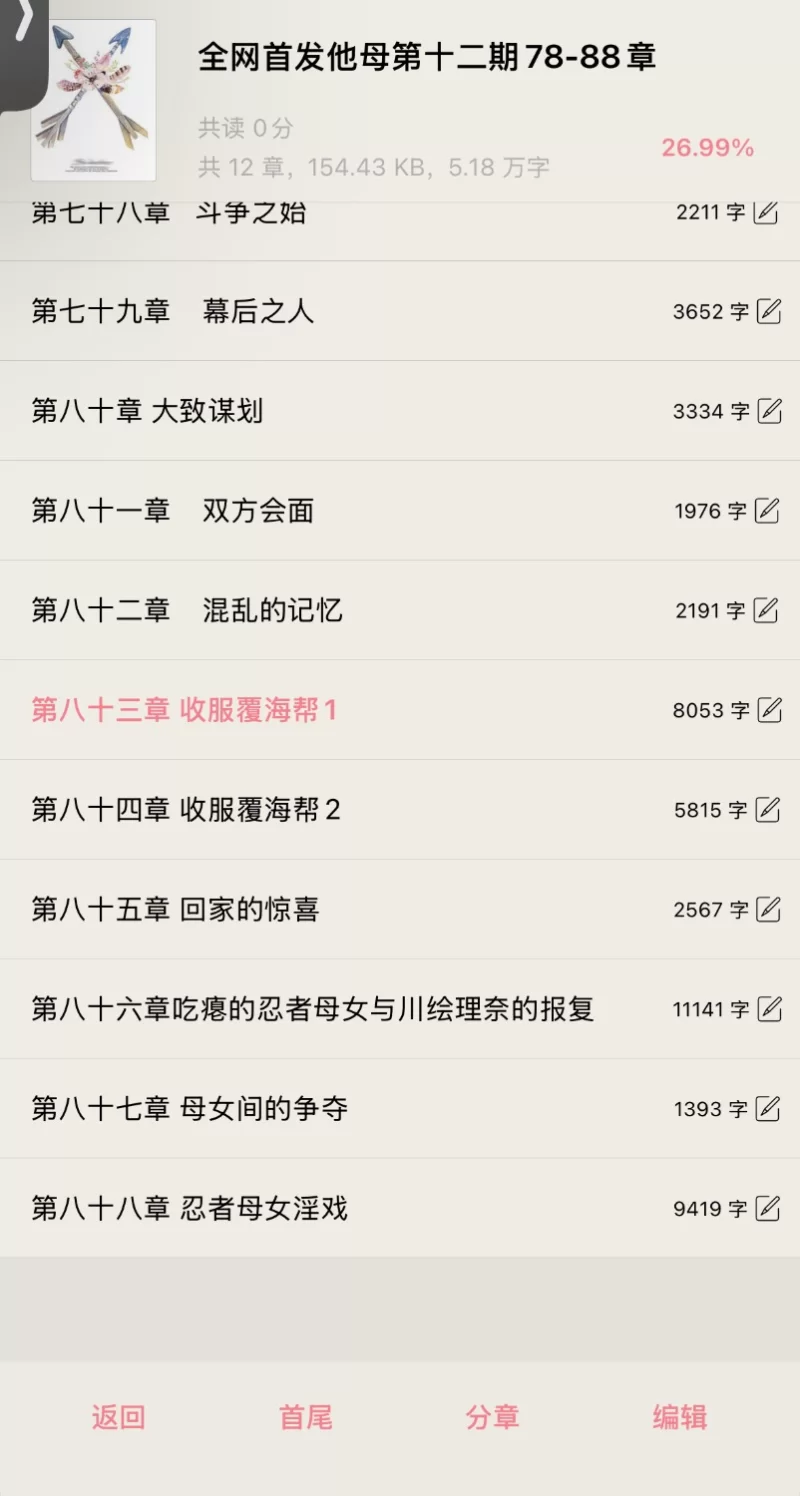800x1496 pixels.
Task: Open chapter 第八十二章 混乱的记忆
Action: [x=187, y=610]
